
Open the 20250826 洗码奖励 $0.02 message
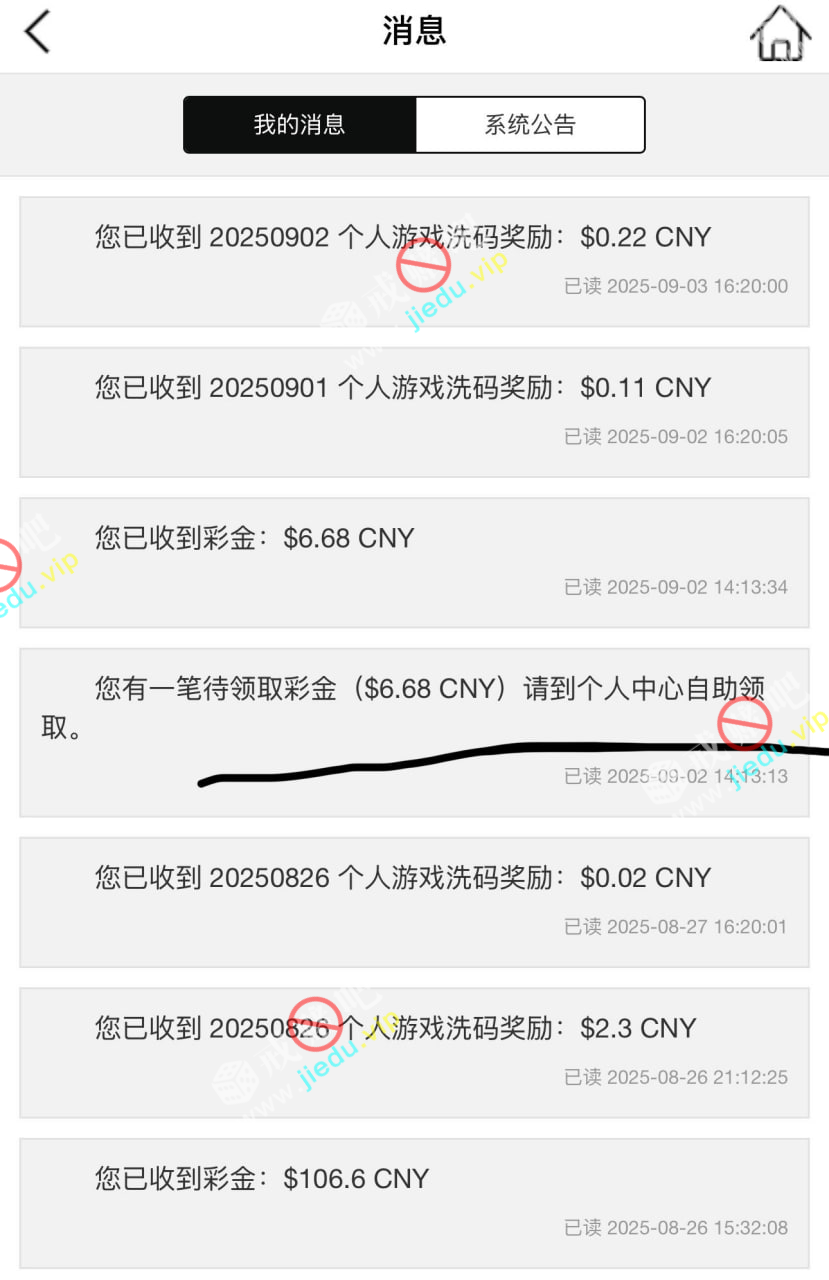point(414,901)
